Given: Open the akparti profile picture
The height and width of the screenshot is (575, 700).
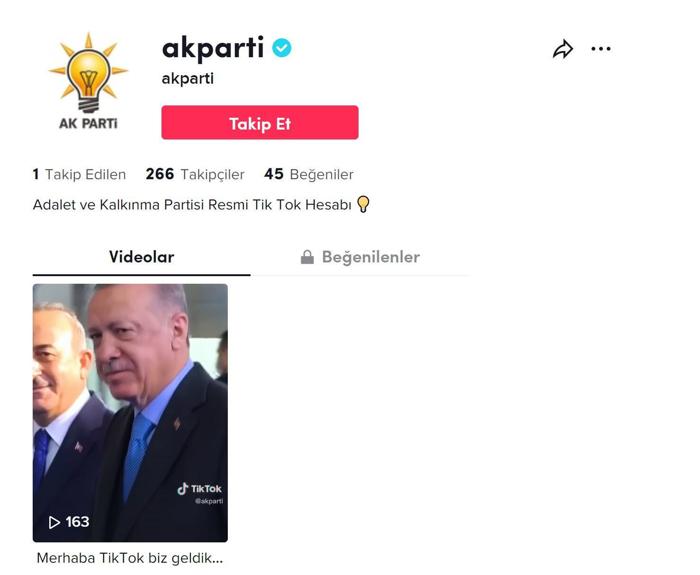Looking at the screenshot, I should tap(88, 82).
